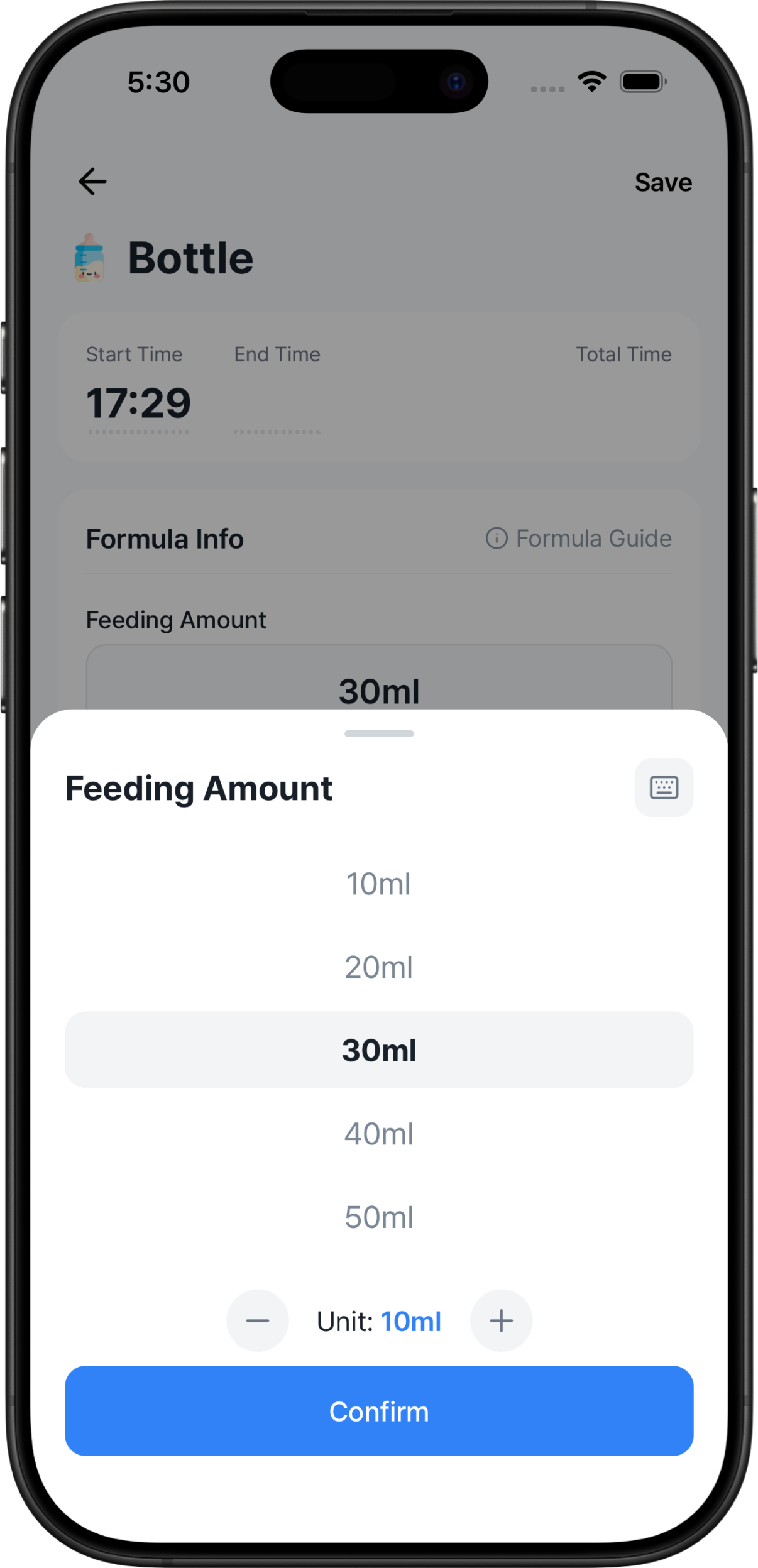Tap the highlighted 30ml picker row
758x1568 pixels.
(x=379, y=1050)
